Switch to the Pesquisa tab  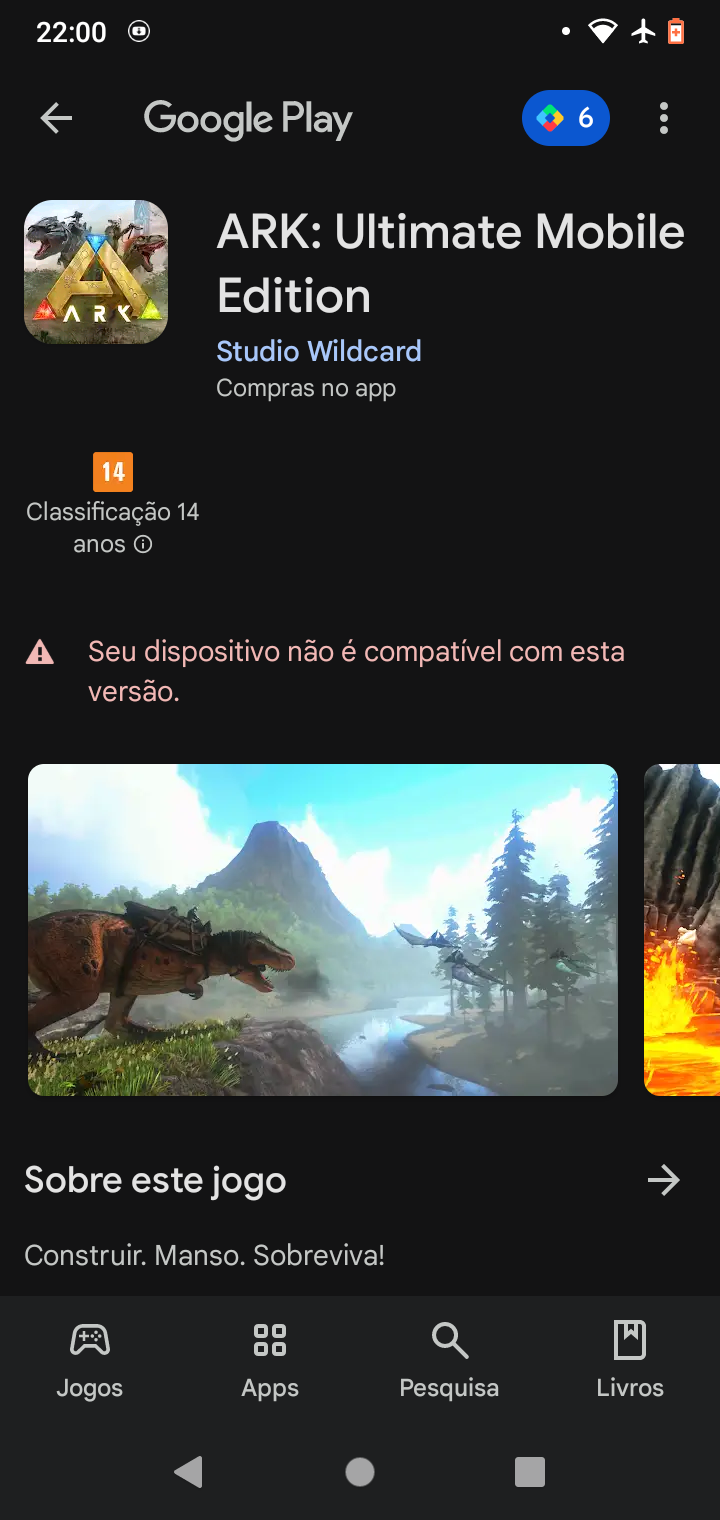point(449,1360)
